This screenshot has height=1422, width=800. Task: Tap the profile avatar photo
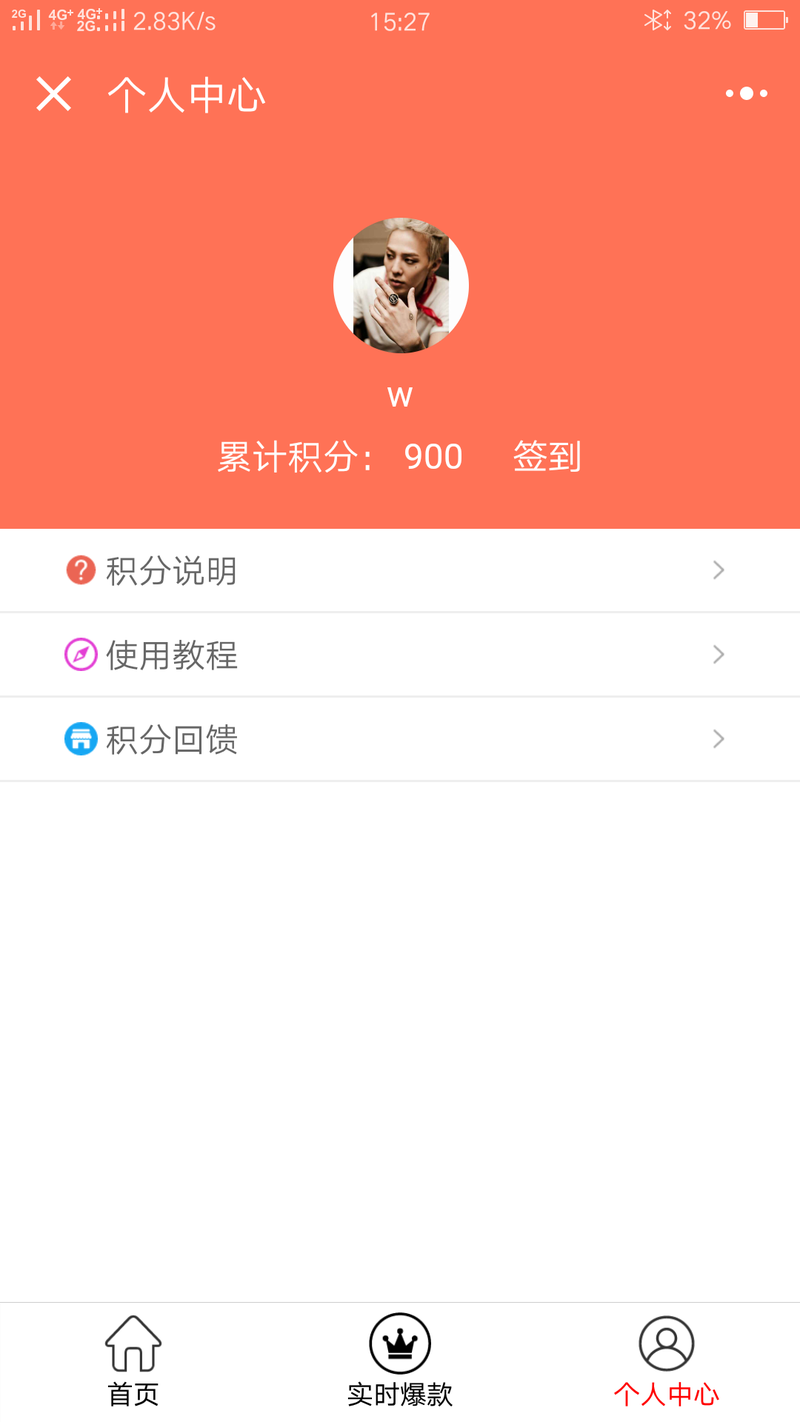(x=401, y=286)
